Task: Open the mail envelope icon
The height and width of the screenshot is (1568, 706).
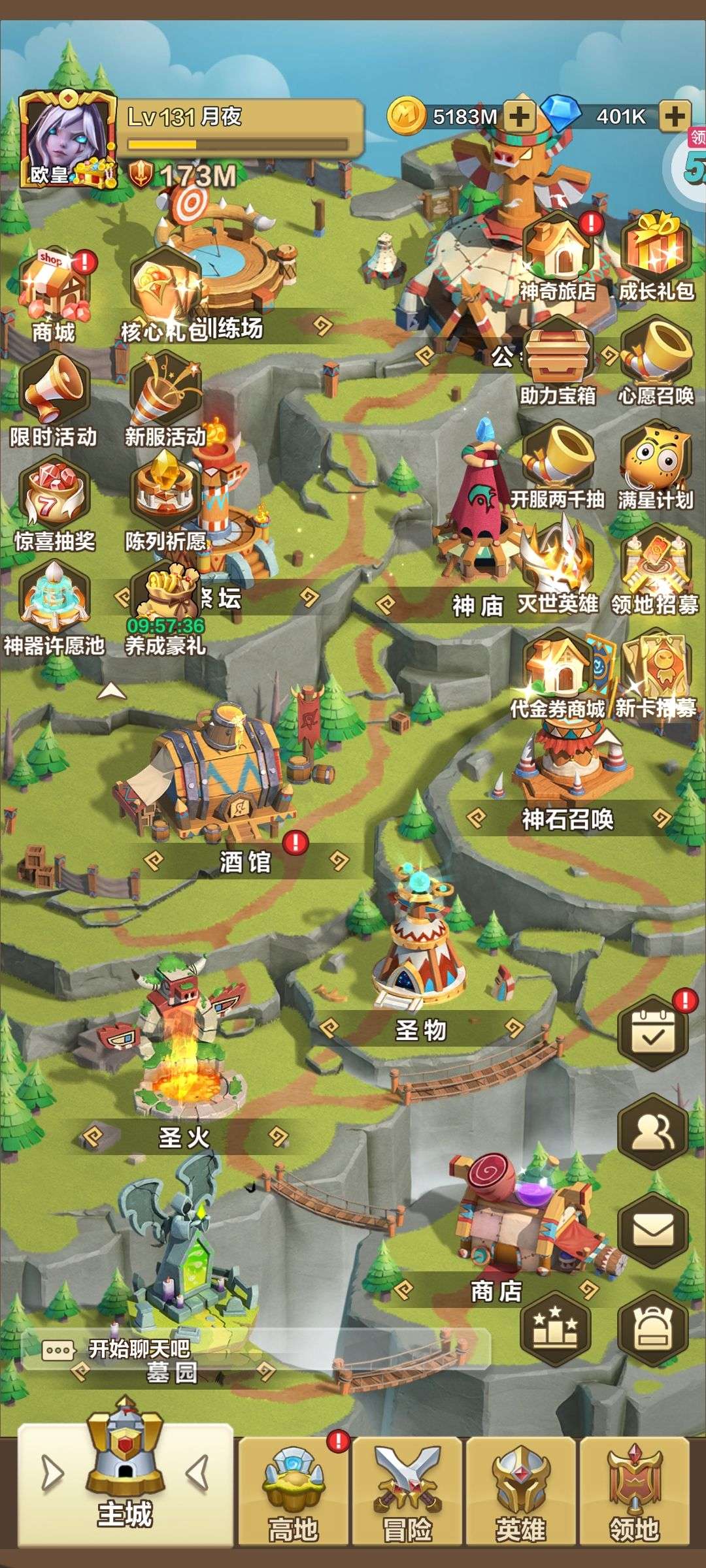Action: coord(653,1231)
